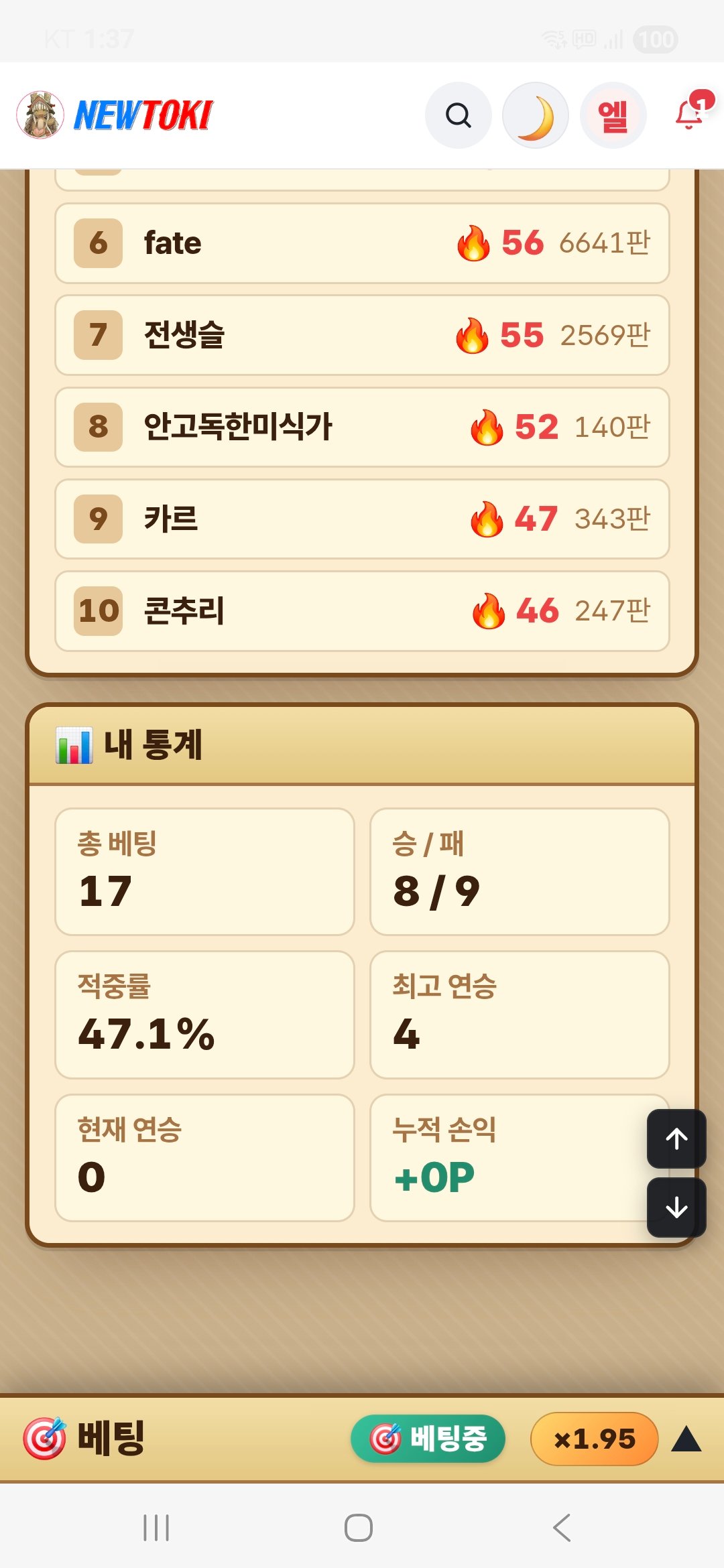Tap the NEWTOKI logo to go home

(115, 115)
